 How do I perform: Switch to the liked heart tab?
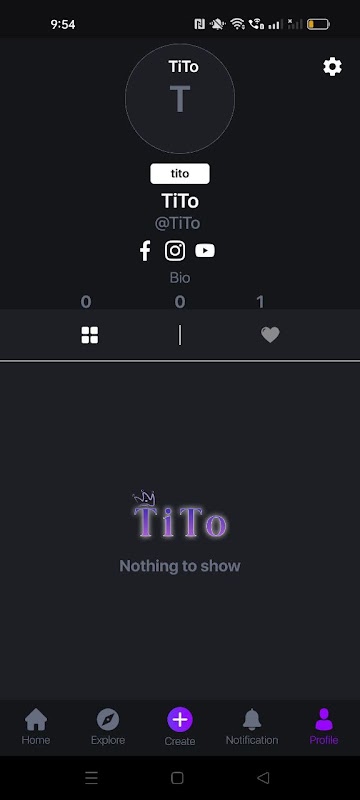tap(270, 335)
